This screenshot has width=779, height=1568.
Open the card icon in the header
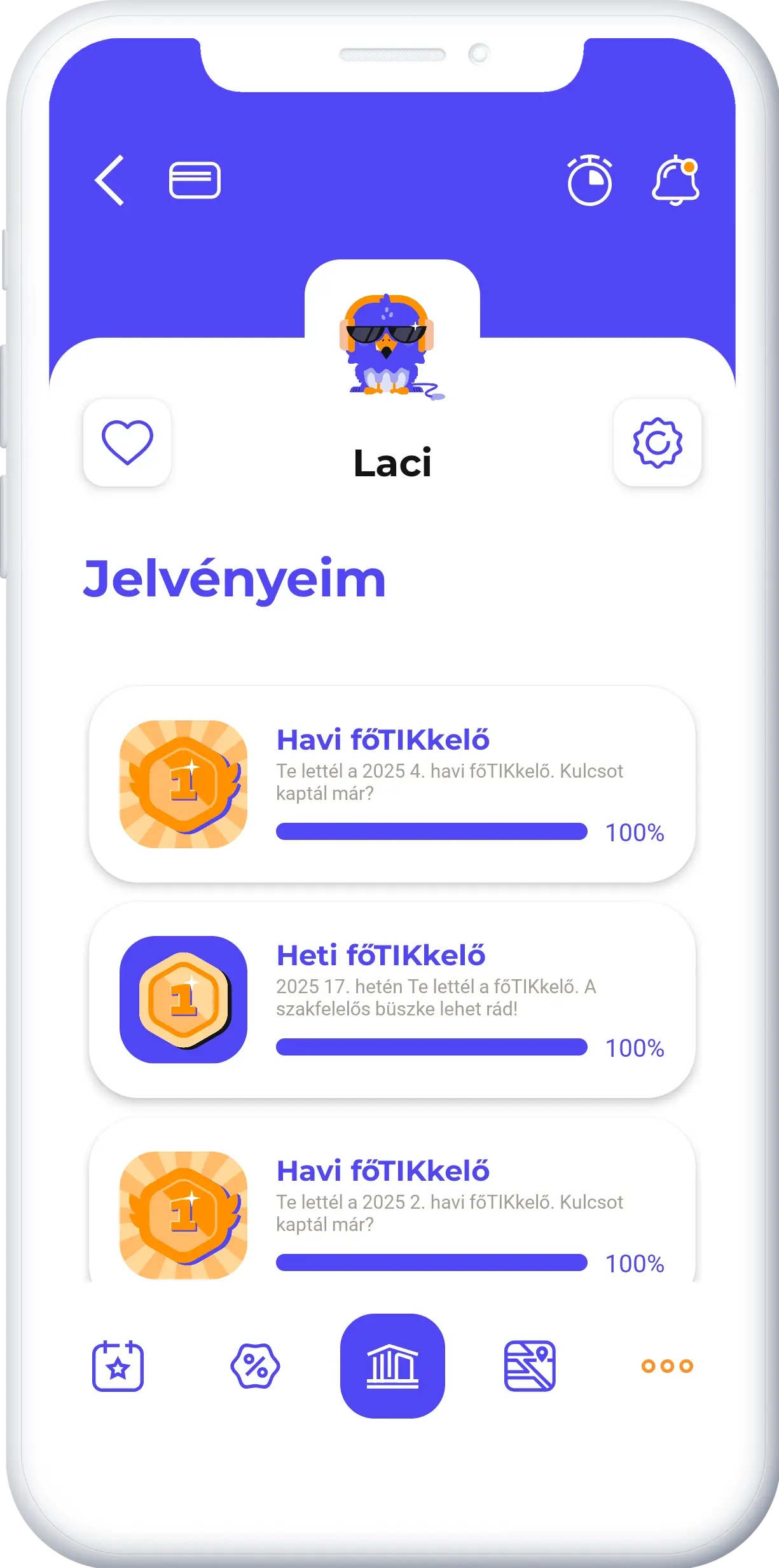coord(195,181)
